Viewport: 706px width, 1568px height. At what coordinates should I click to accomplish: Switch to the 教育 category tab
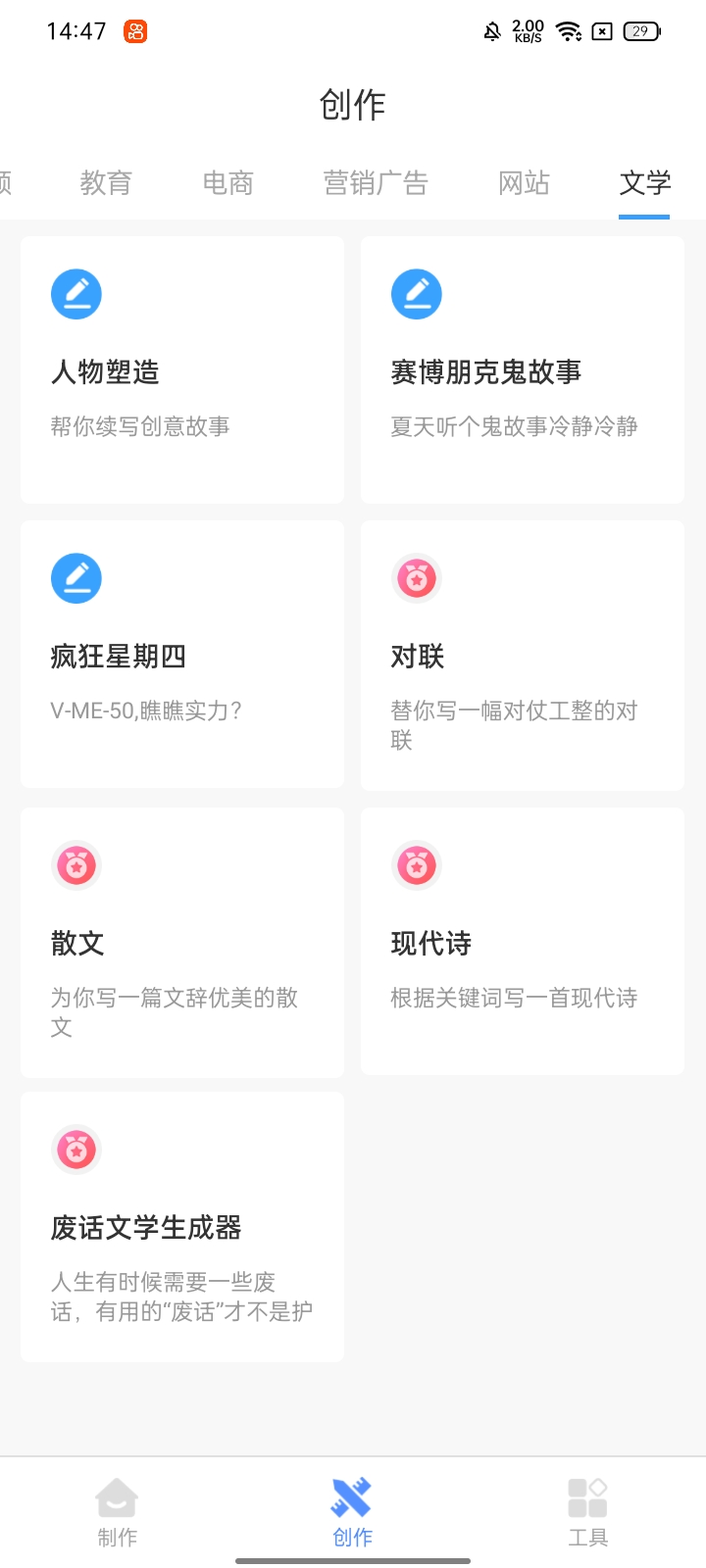[x=106, y=183]
